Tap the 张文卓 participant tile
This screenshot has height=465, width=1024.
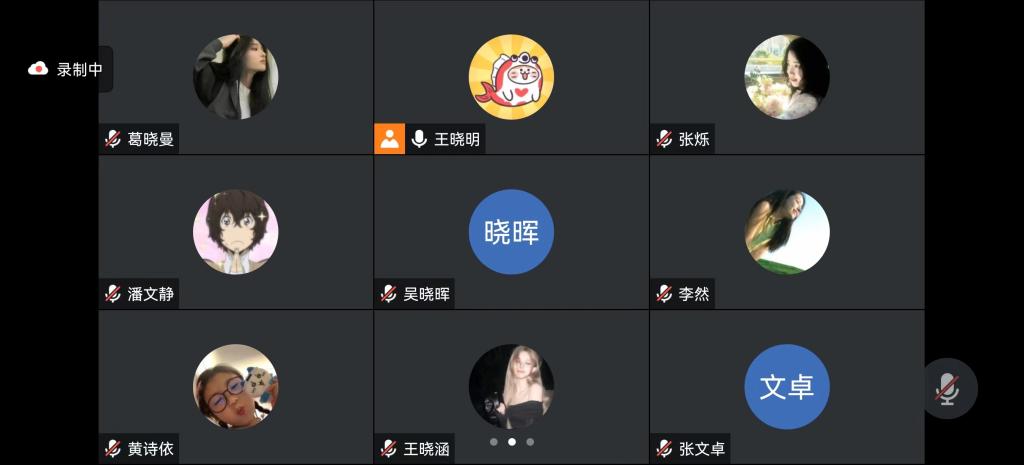coord(787,386)
